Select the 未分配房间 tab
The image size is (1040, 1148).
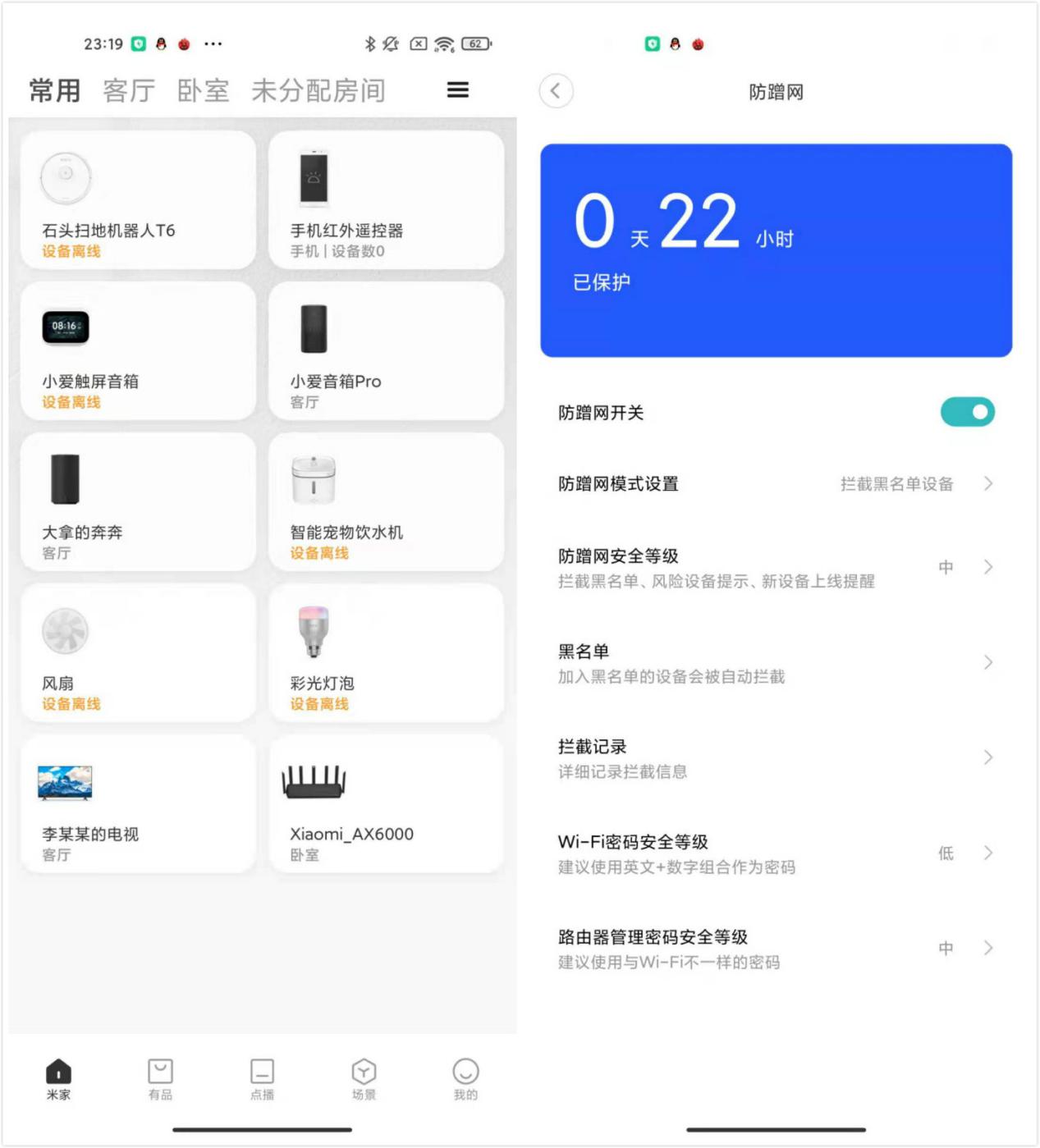(x=318, y=90)
